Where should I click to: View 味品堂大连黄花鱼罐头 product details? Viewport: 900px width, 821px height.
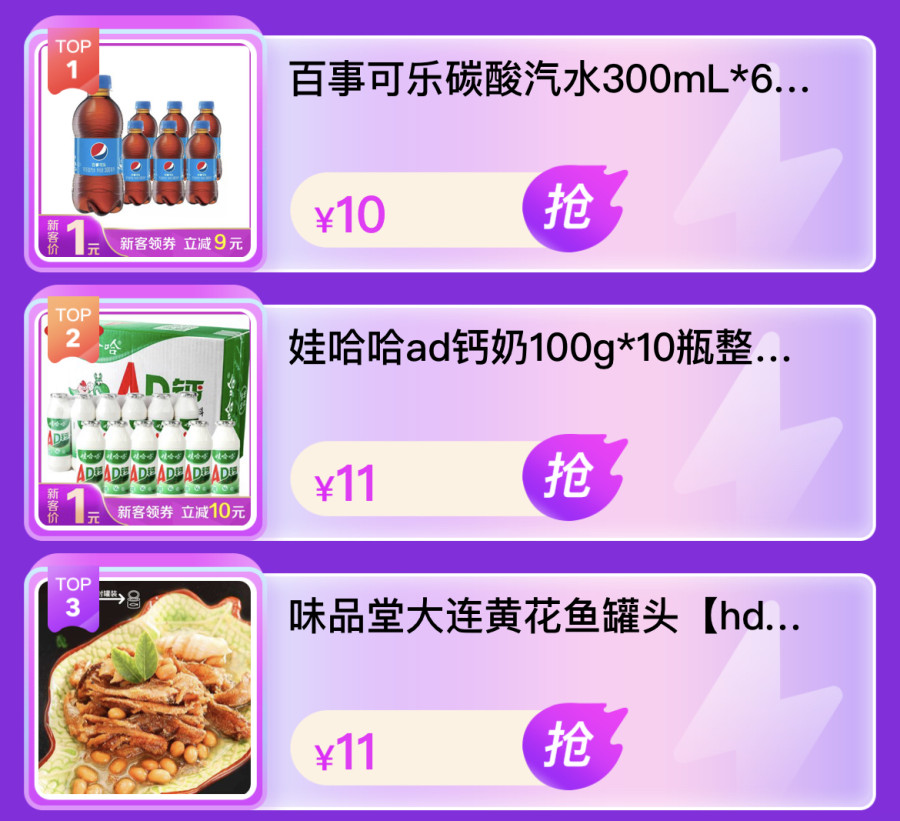(545, 618)
